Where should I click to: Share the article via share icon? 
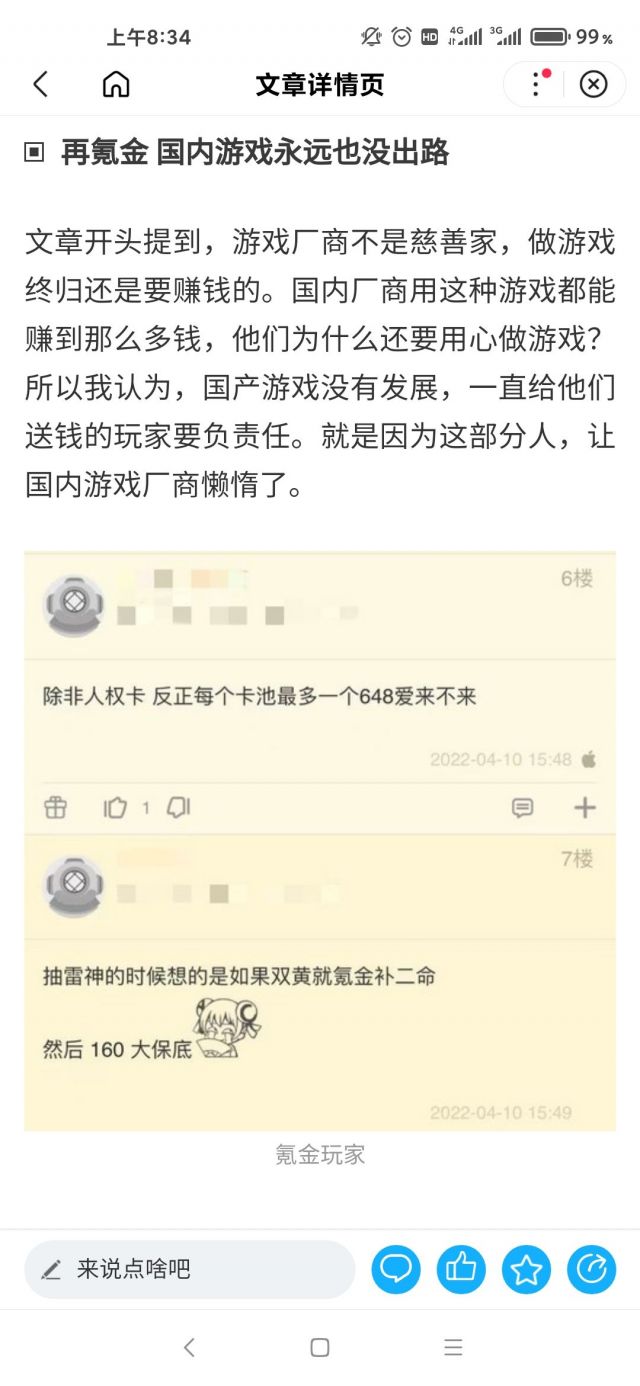(x=591, y=1270)
